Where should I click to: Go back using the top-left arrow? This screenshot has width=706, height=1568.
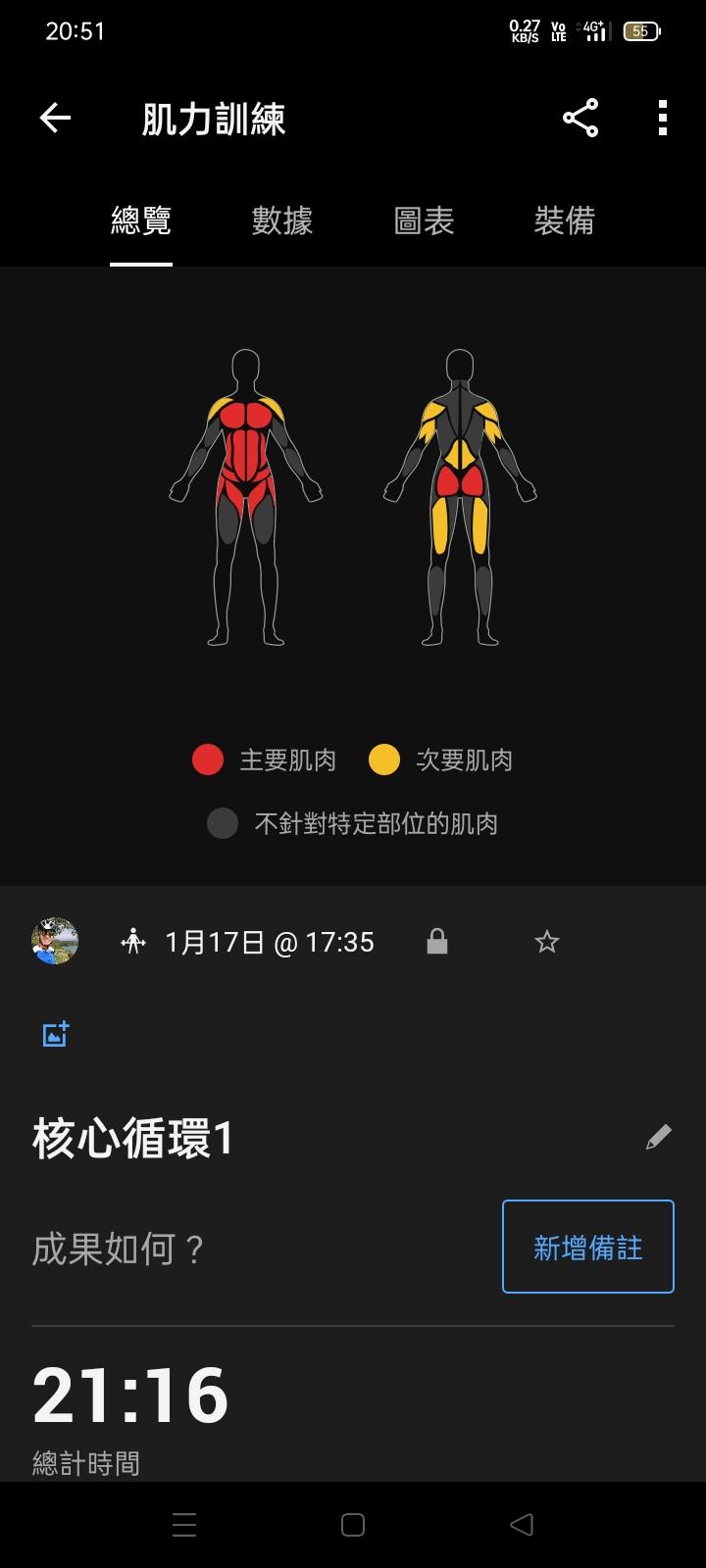coord(55,119)
